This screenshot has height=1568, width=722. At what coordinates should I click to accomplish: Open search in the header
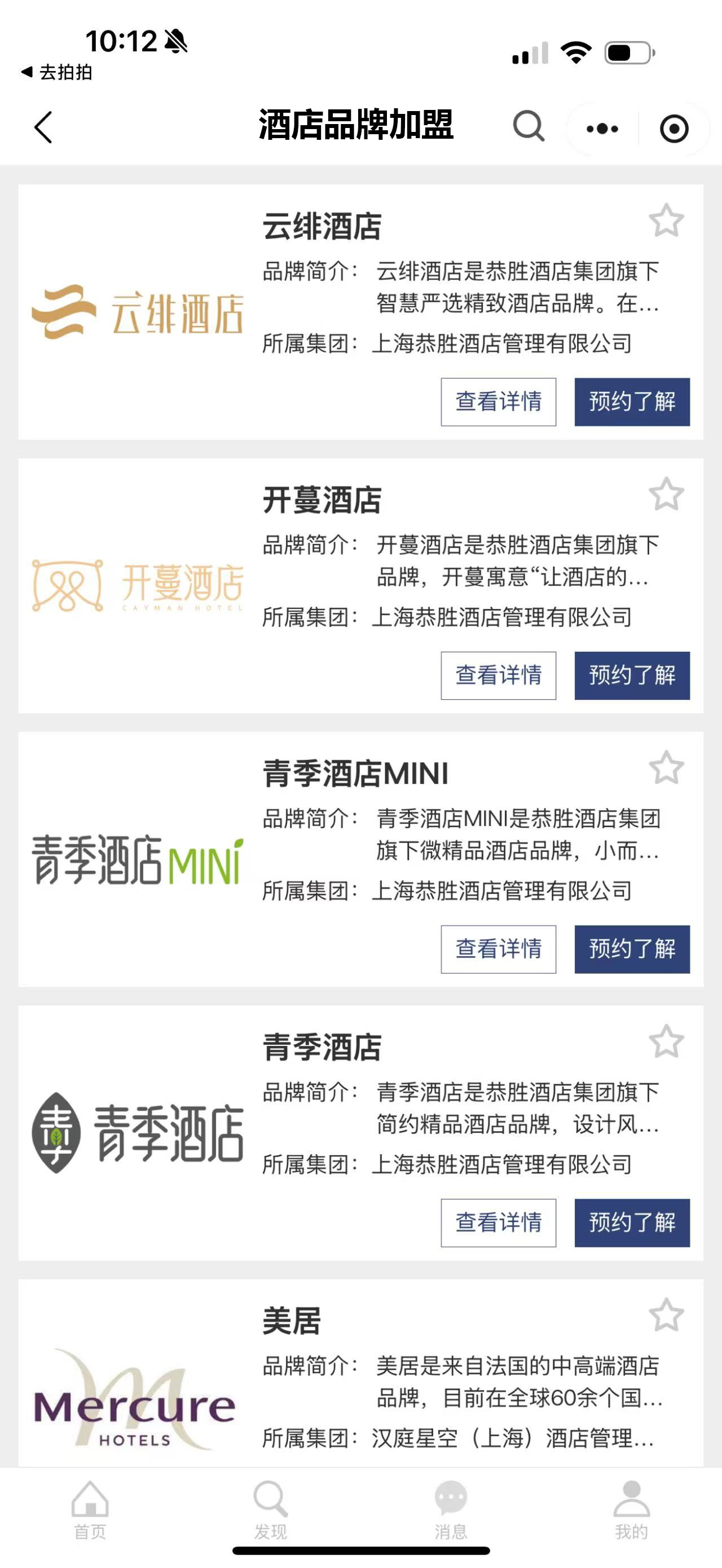[529, 127]
